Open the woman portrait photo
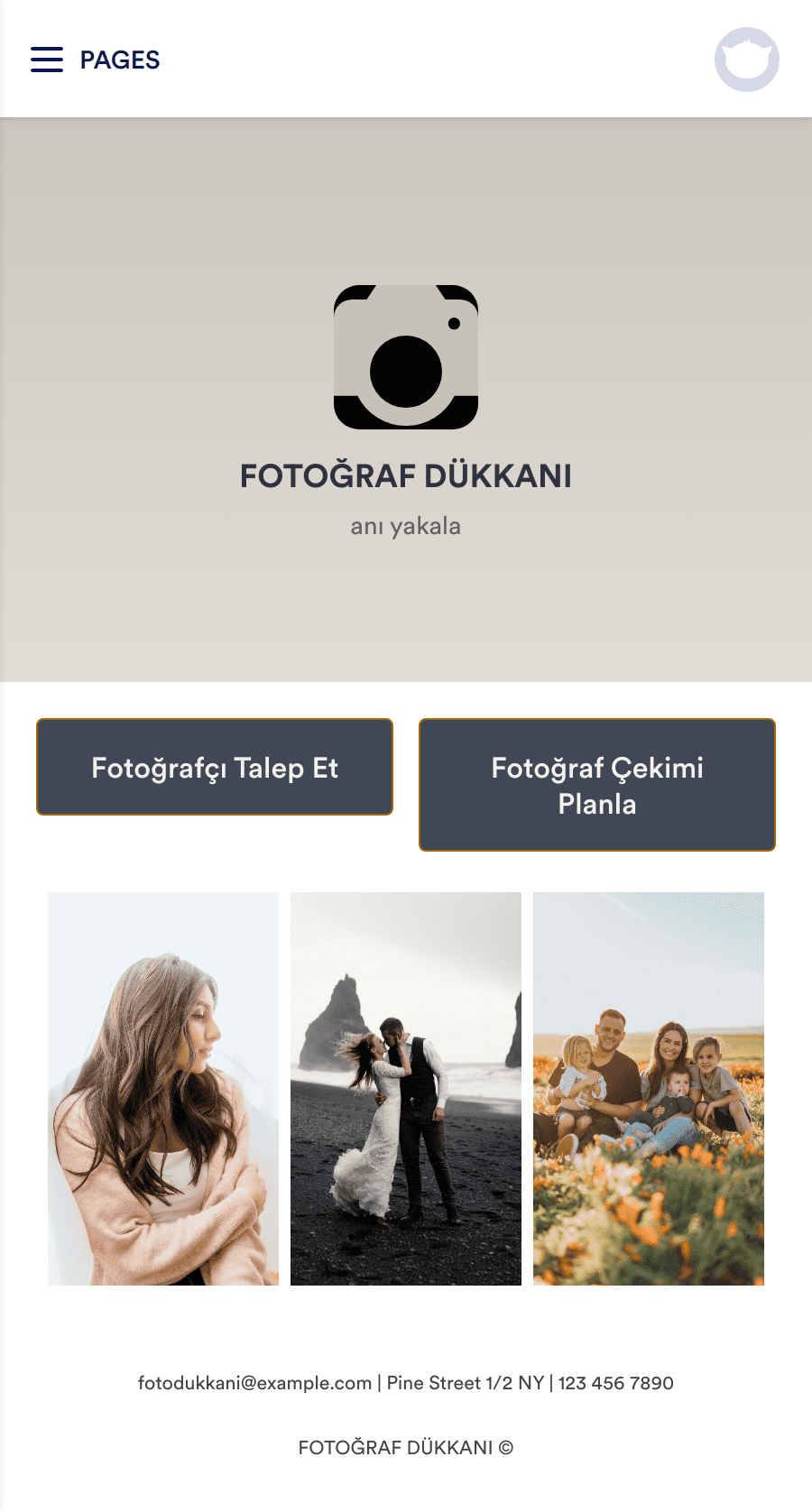This screenshot has width=812, height=1512. pos(163,1089)
